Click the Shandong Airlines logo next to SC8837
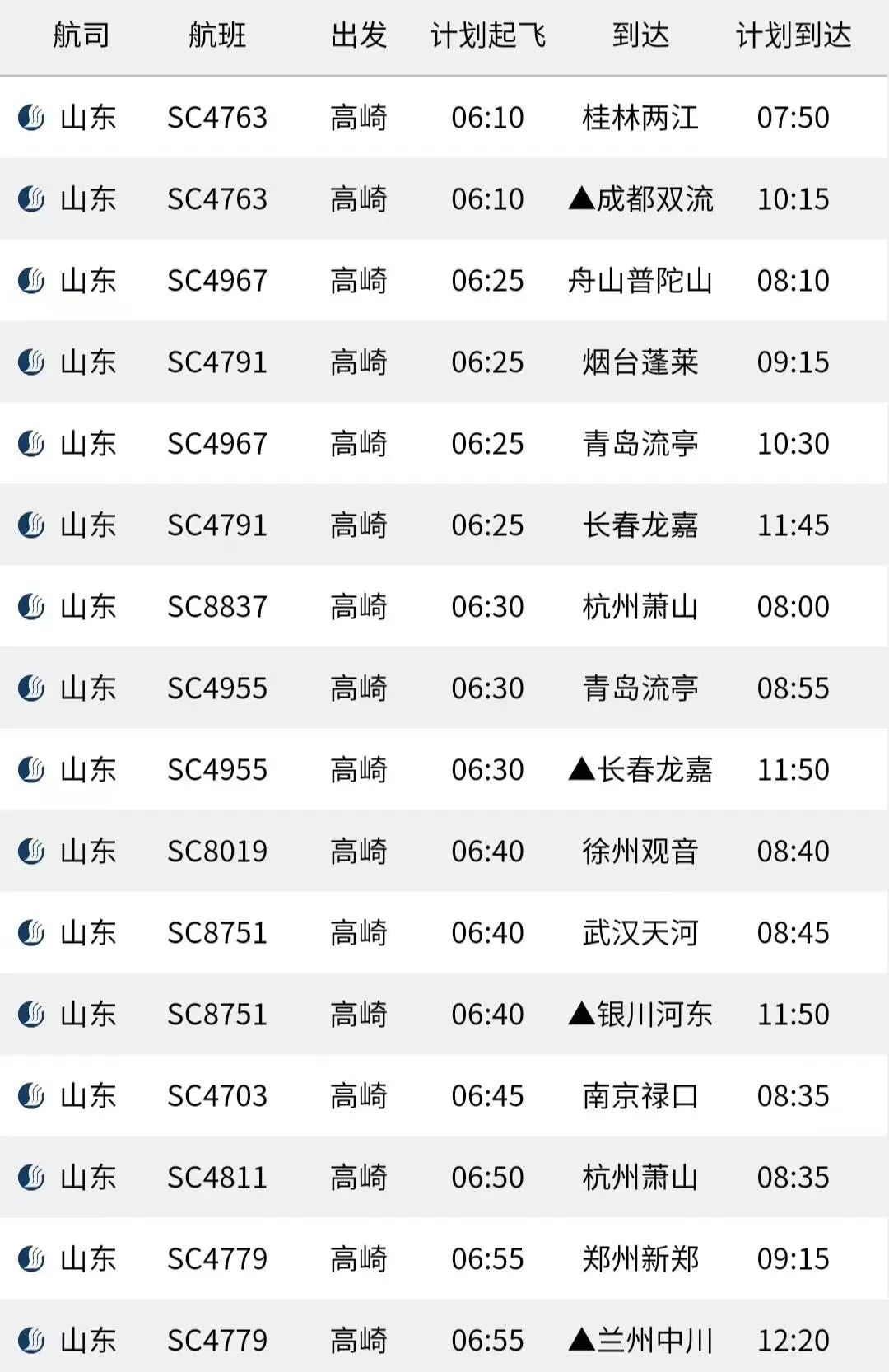This screenshot has width=889, height=1372. coord(30,606)
